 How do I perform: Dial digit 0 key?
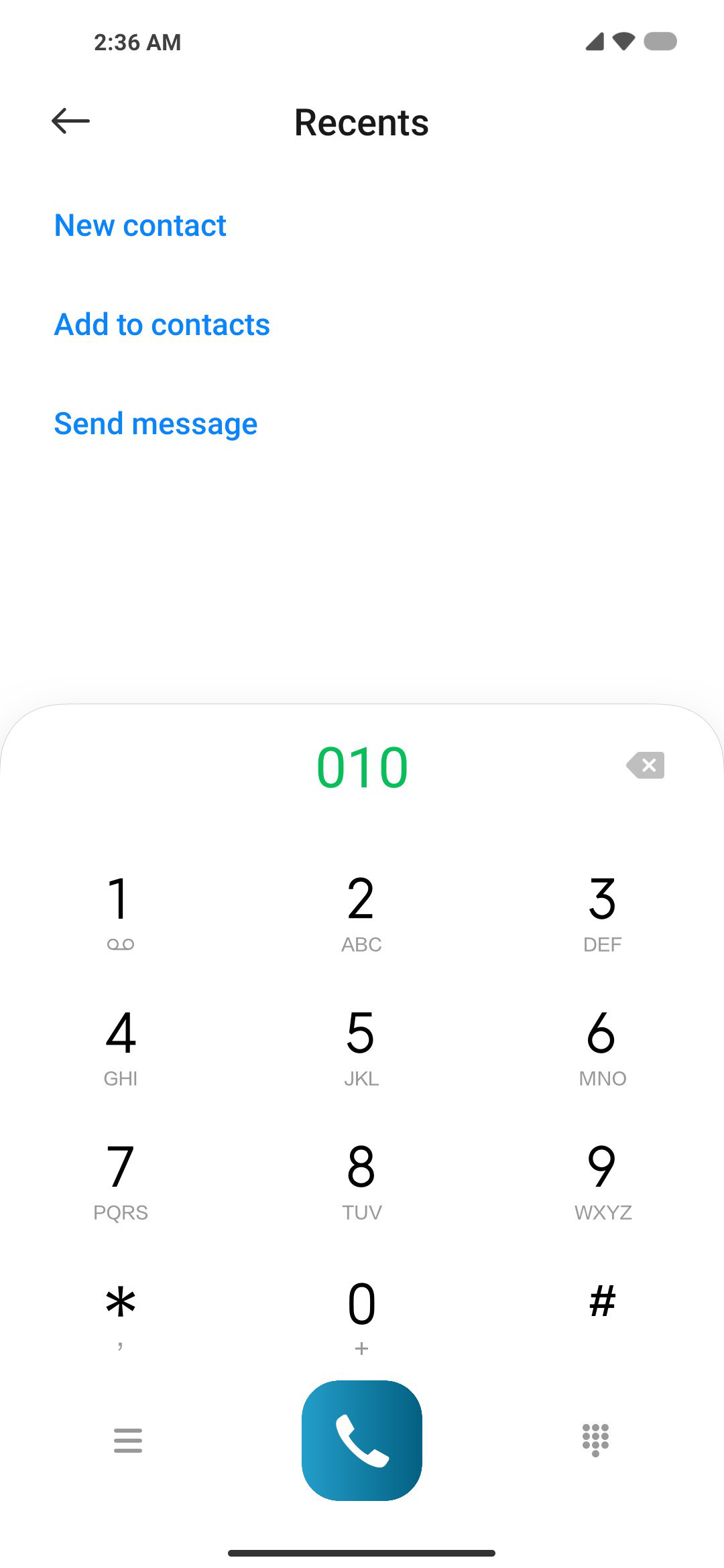[361, 1315]
